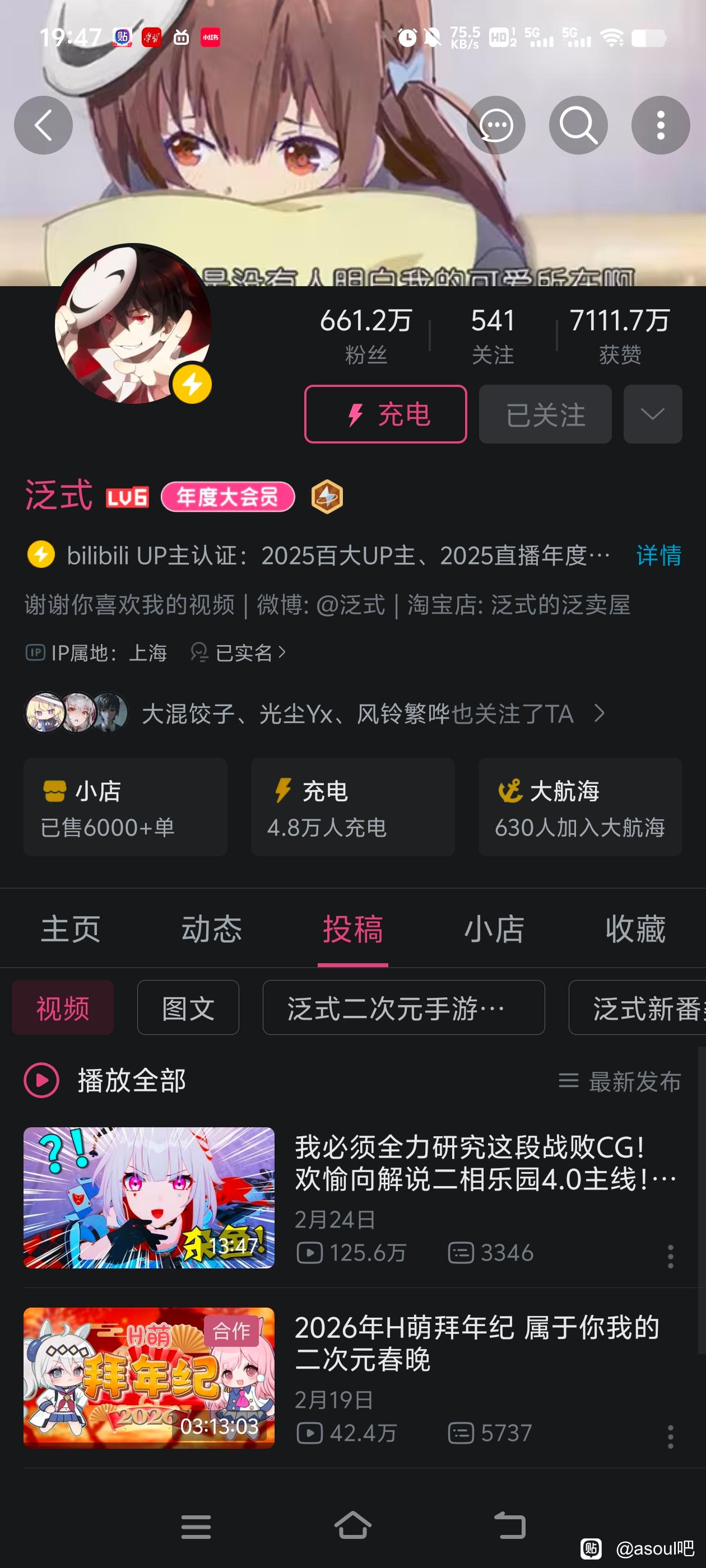Viewport: 706px width, 1568px height.
Task: Open the 大航海 membership card
Action: click(x=580, y=807)
